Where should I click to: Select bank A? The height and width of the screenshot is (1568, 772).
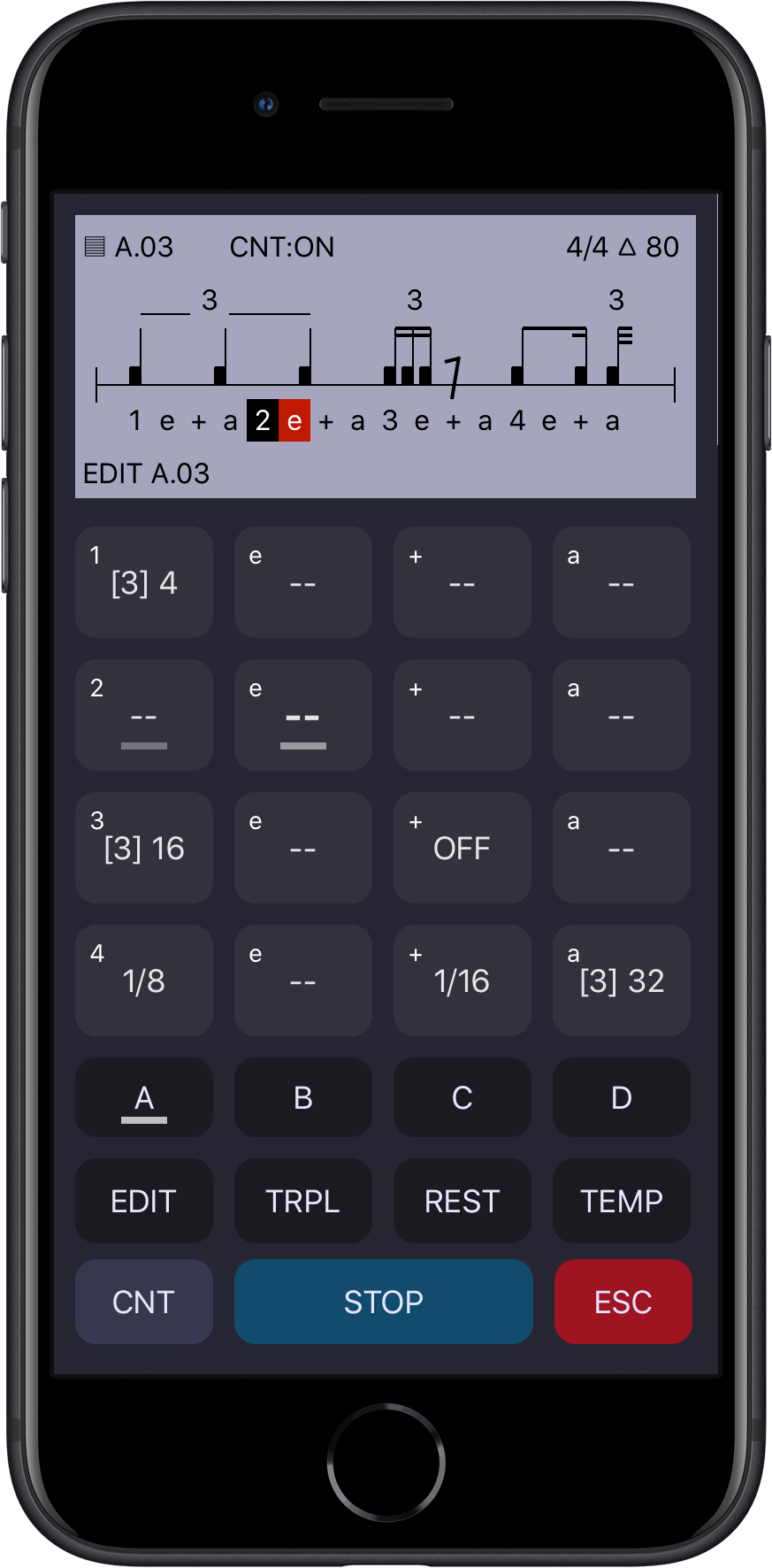coord(144,1097)
